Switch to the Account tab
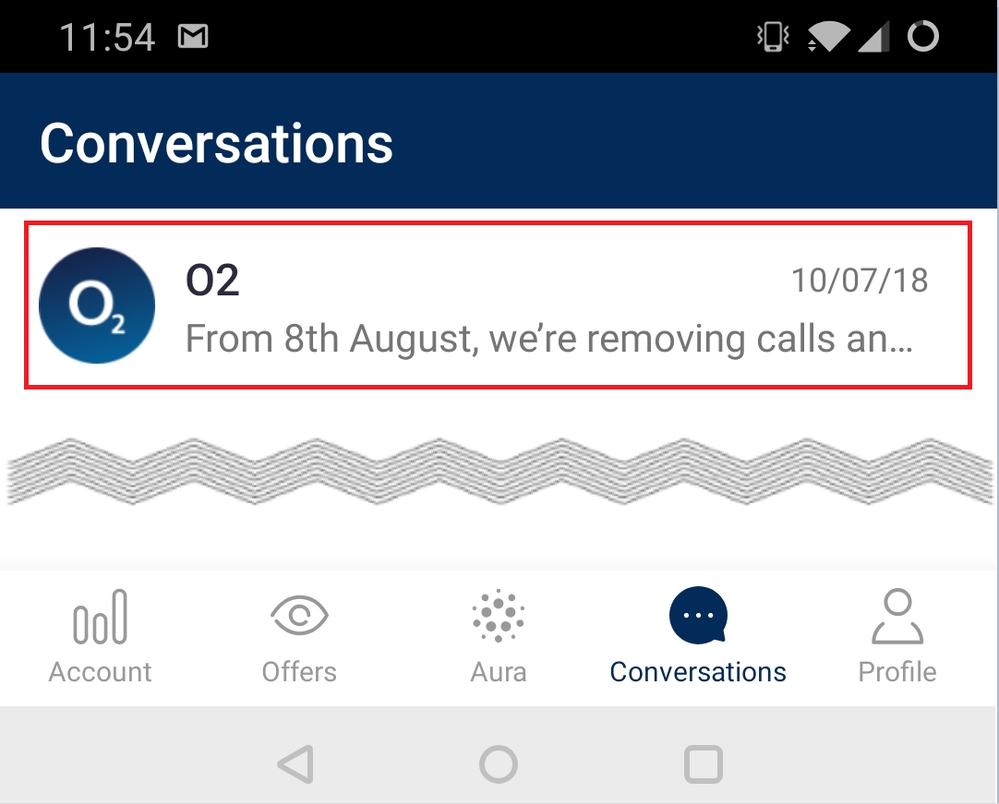The image size is (999, 804). 100,636
